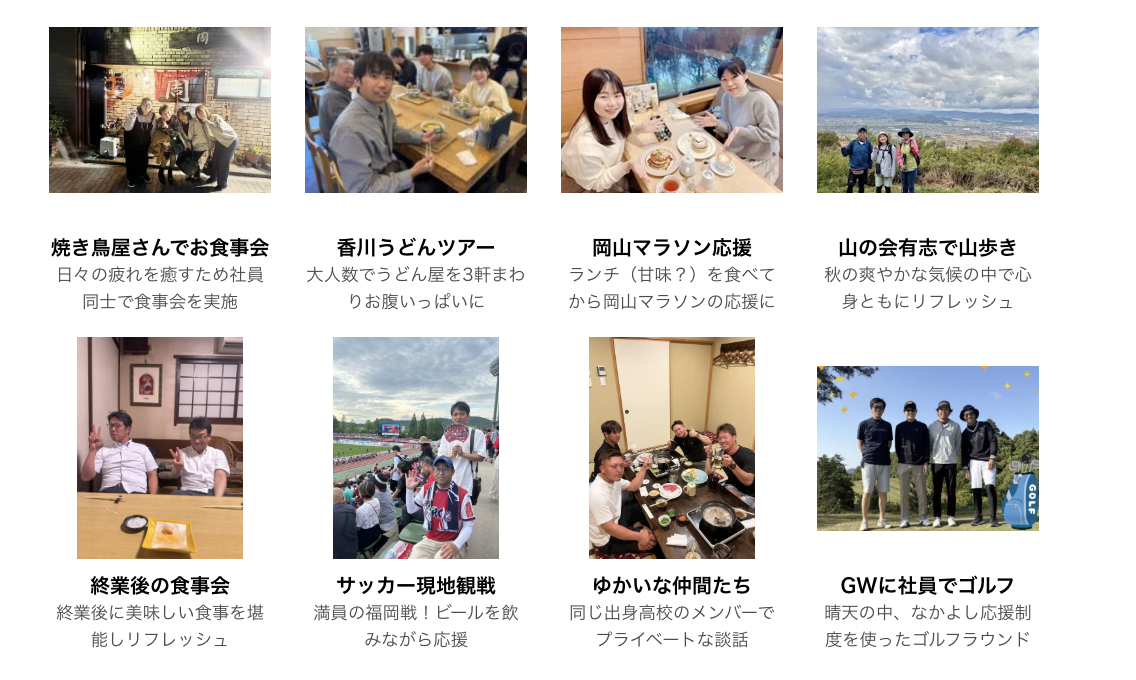Select the 岡山マラソン応援 card

coord(672,110)
